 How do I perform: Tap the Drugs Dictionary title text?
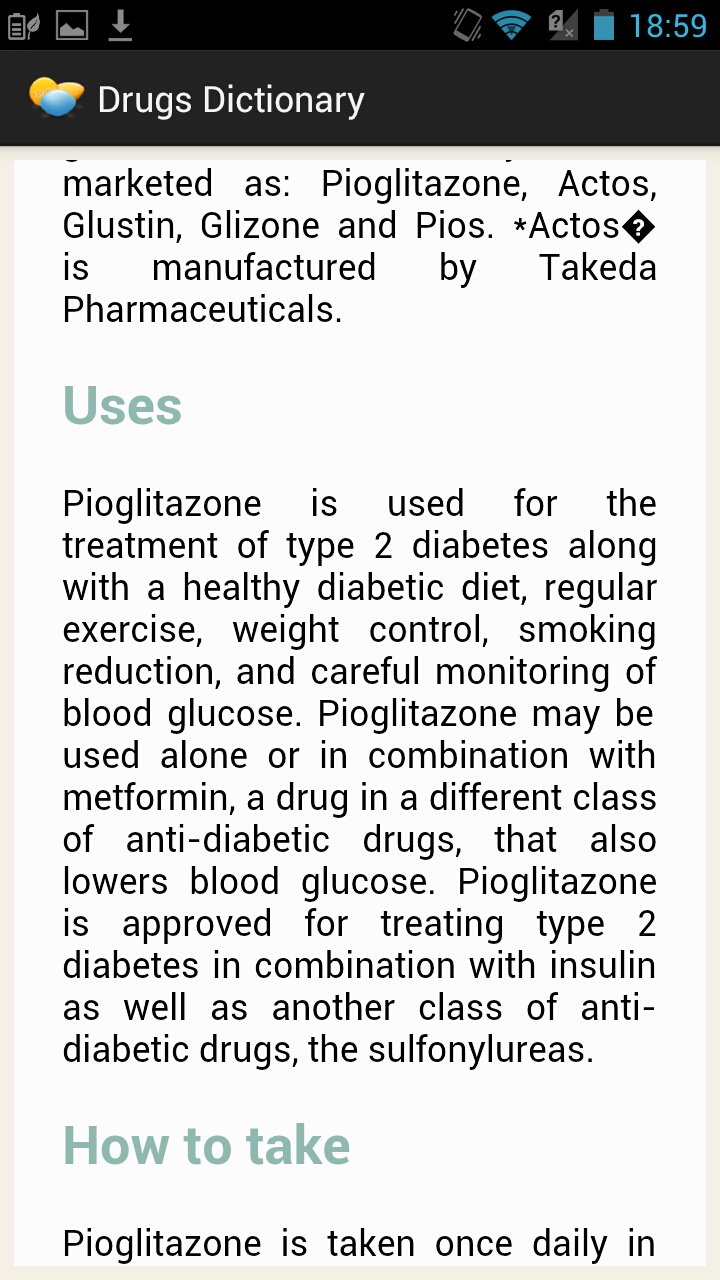pyautogui.click(x=230, y=99)
